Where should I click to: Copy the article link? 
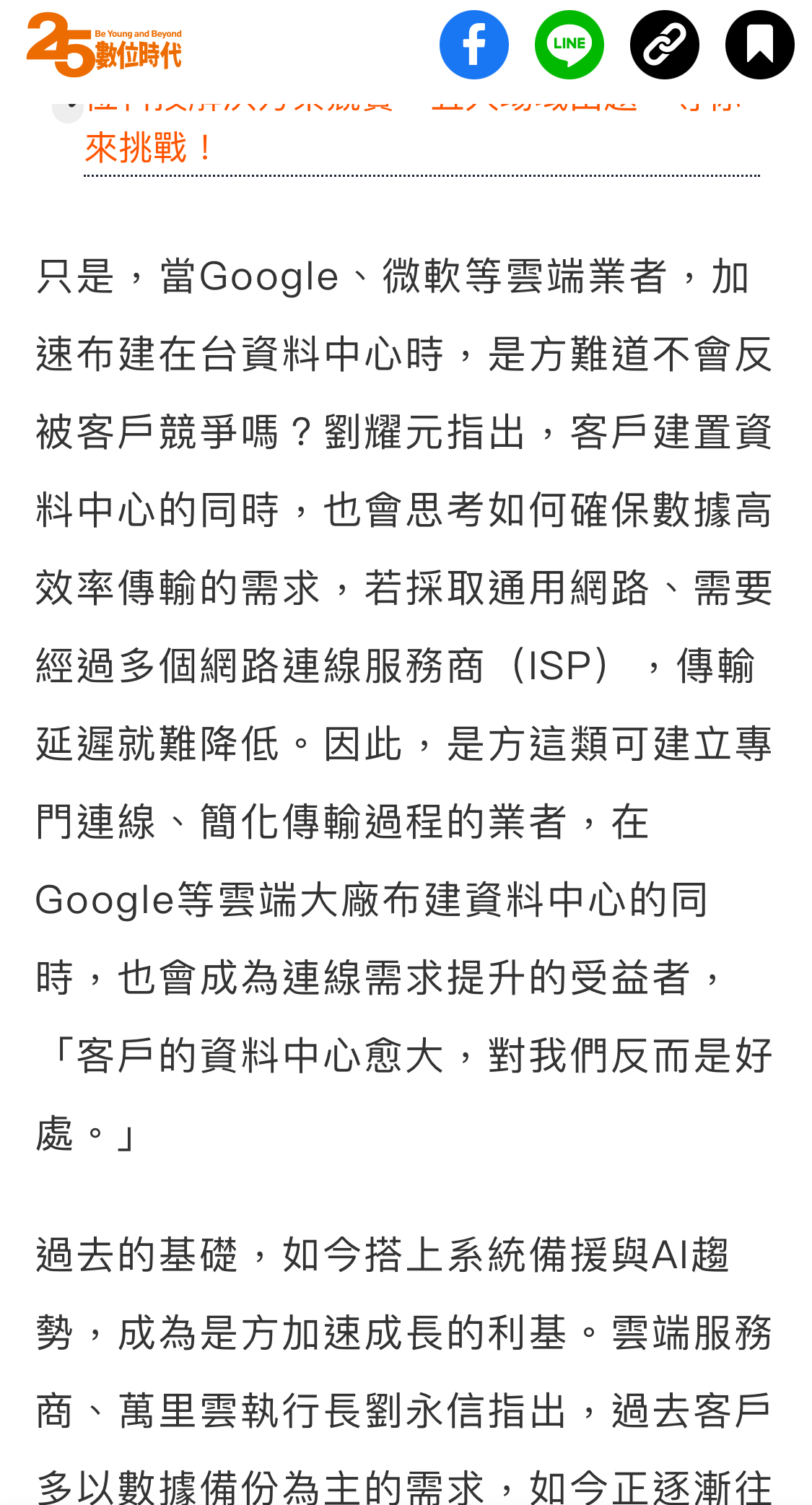click(664, 45)
